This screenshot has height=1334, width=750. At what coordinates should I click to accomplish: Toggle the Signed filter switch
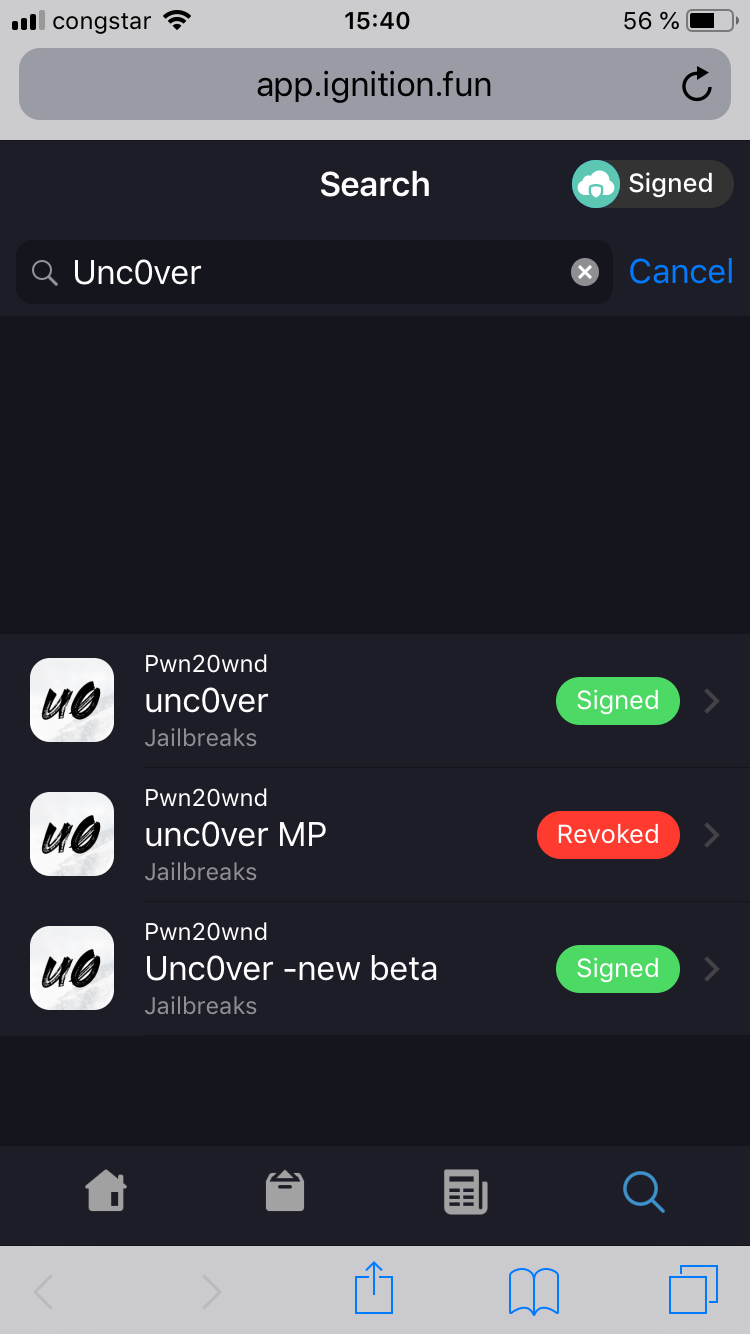pyautogui.click(x=652, y=184)
